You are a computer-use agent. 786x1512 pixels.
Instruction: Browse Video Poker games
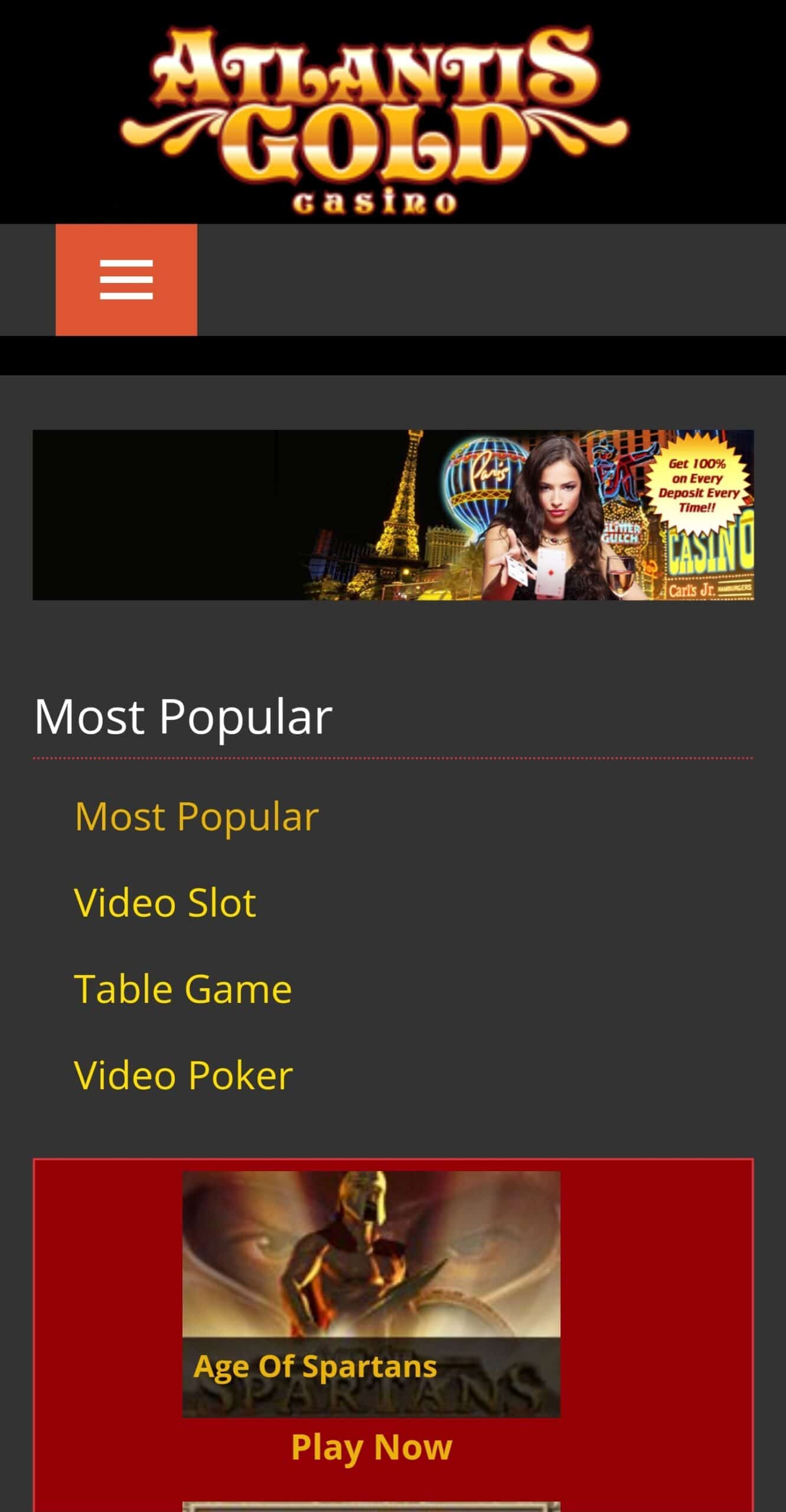coord(183,1076)
